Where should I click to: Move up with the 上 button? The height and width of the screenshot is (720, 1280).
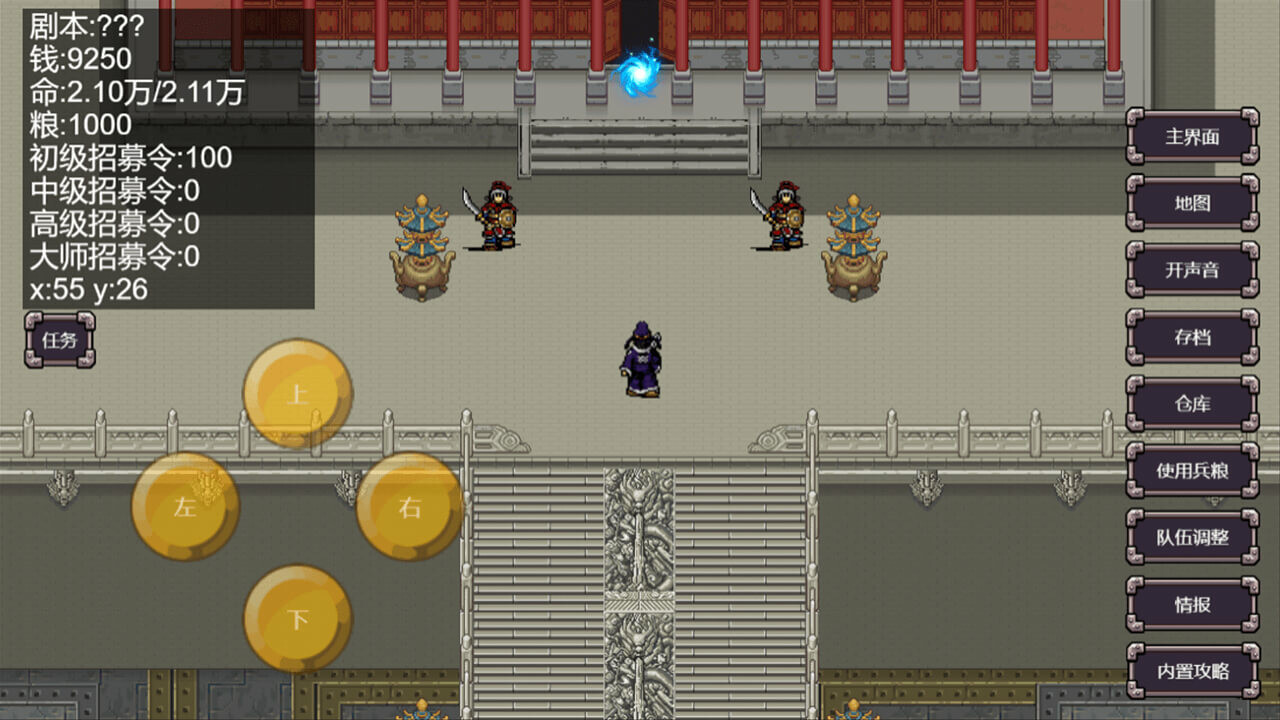298,393
